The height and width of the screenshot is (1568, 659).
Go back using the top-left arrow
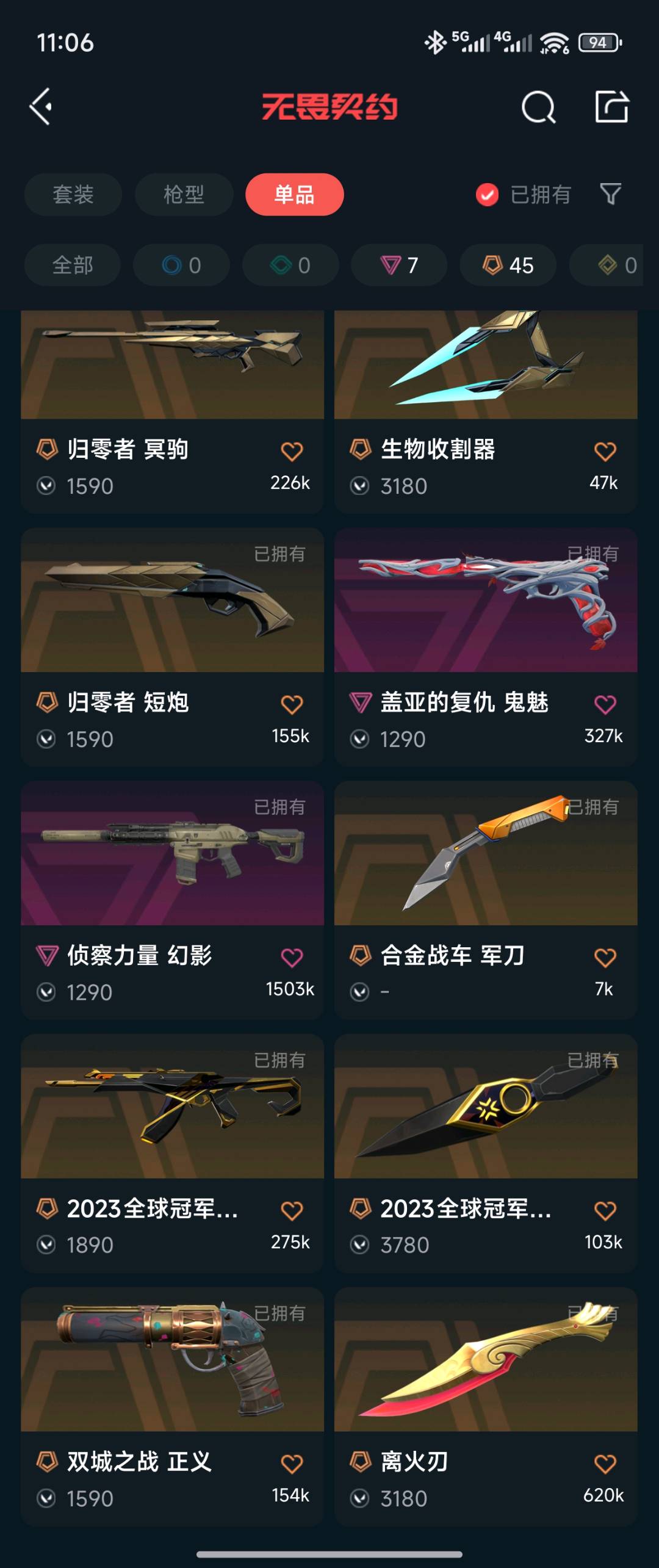pos(41,107)
